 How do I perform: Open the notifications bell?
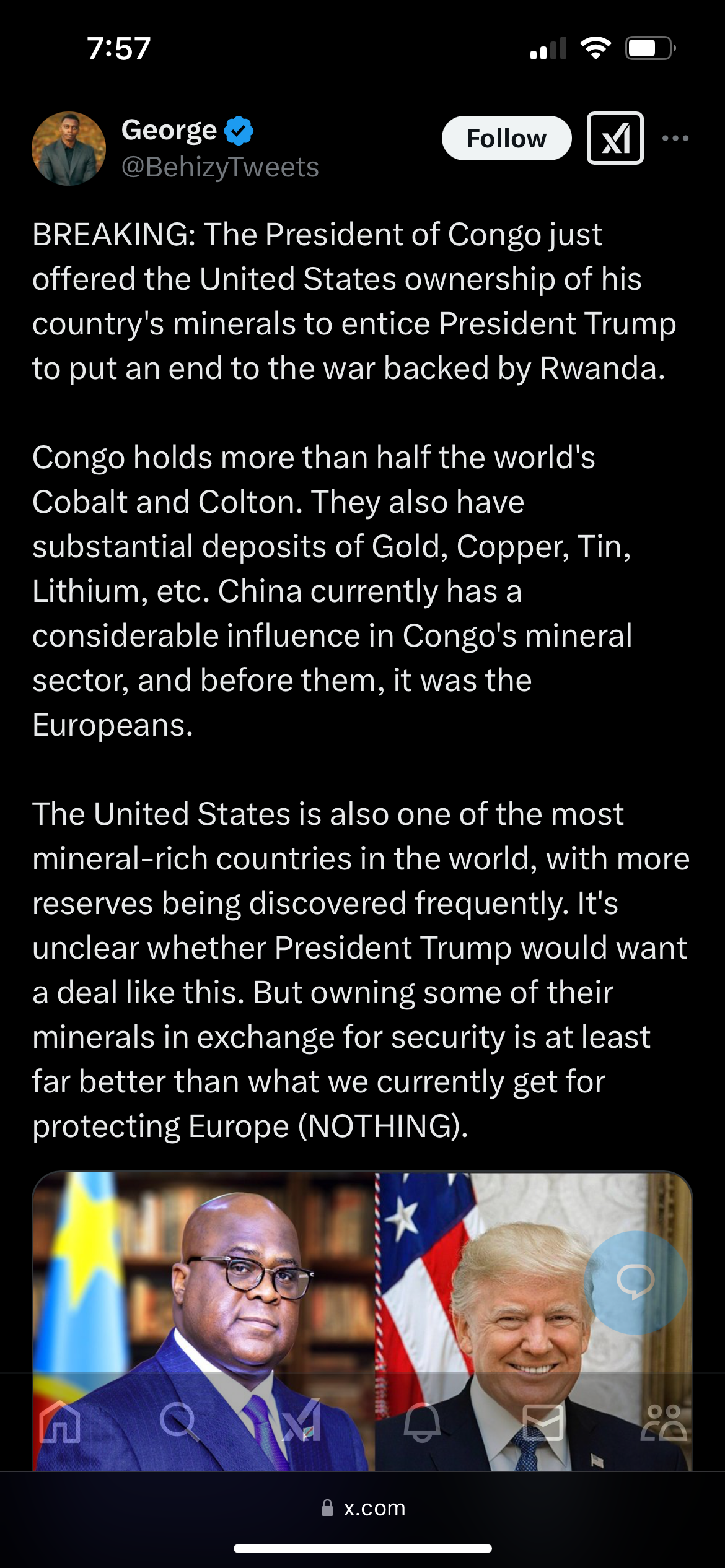tap(422, 1422)
